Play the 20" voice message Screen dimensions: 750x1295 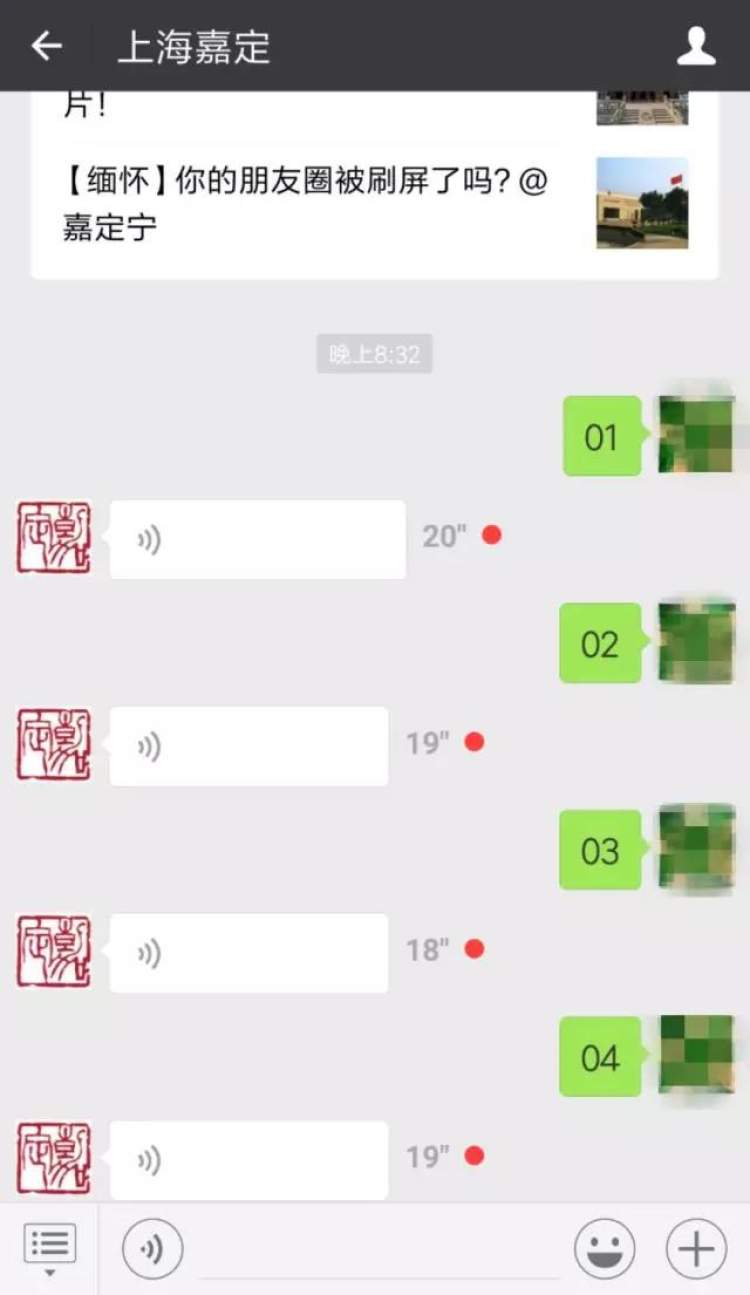point(257,539)
